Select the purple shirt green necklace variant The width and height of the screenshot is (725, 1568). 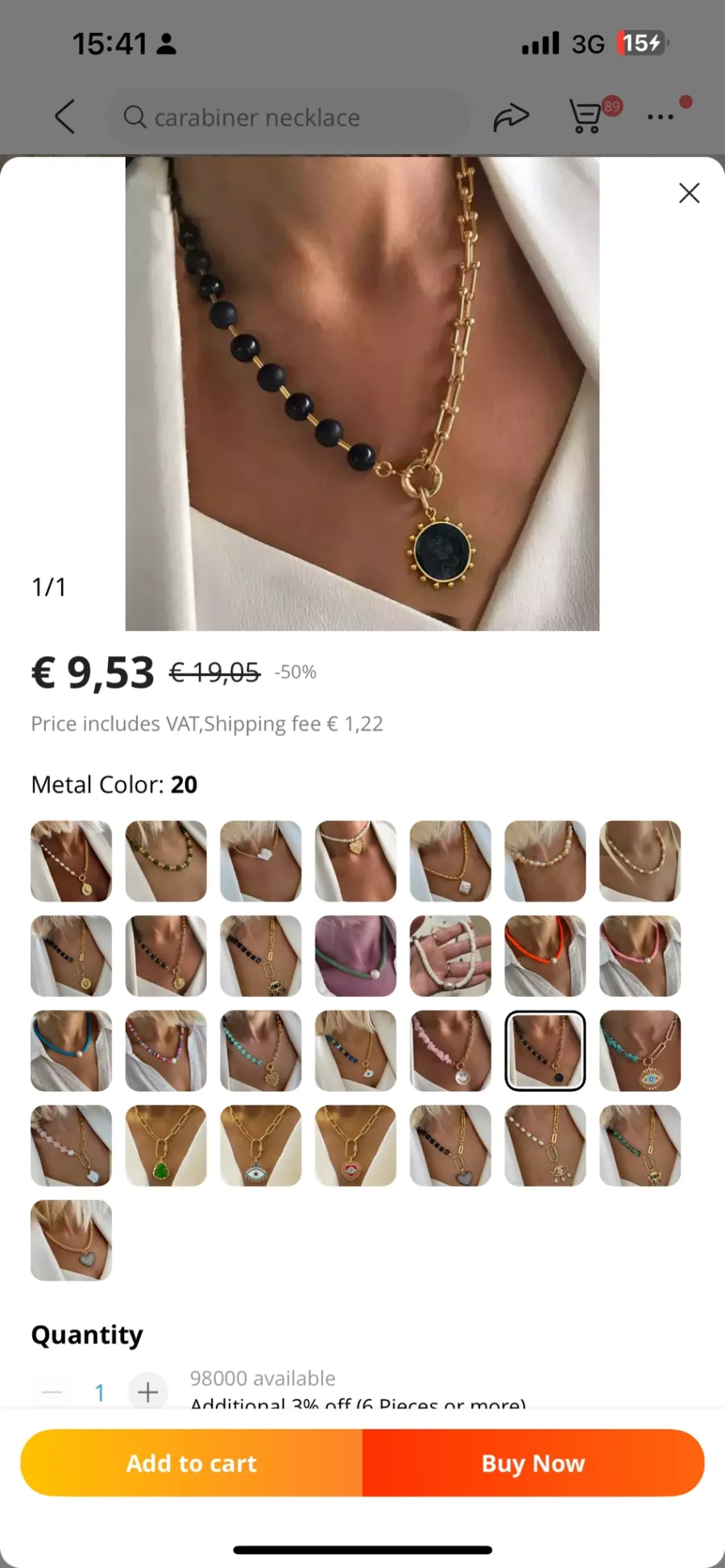[x=355, y=956]
